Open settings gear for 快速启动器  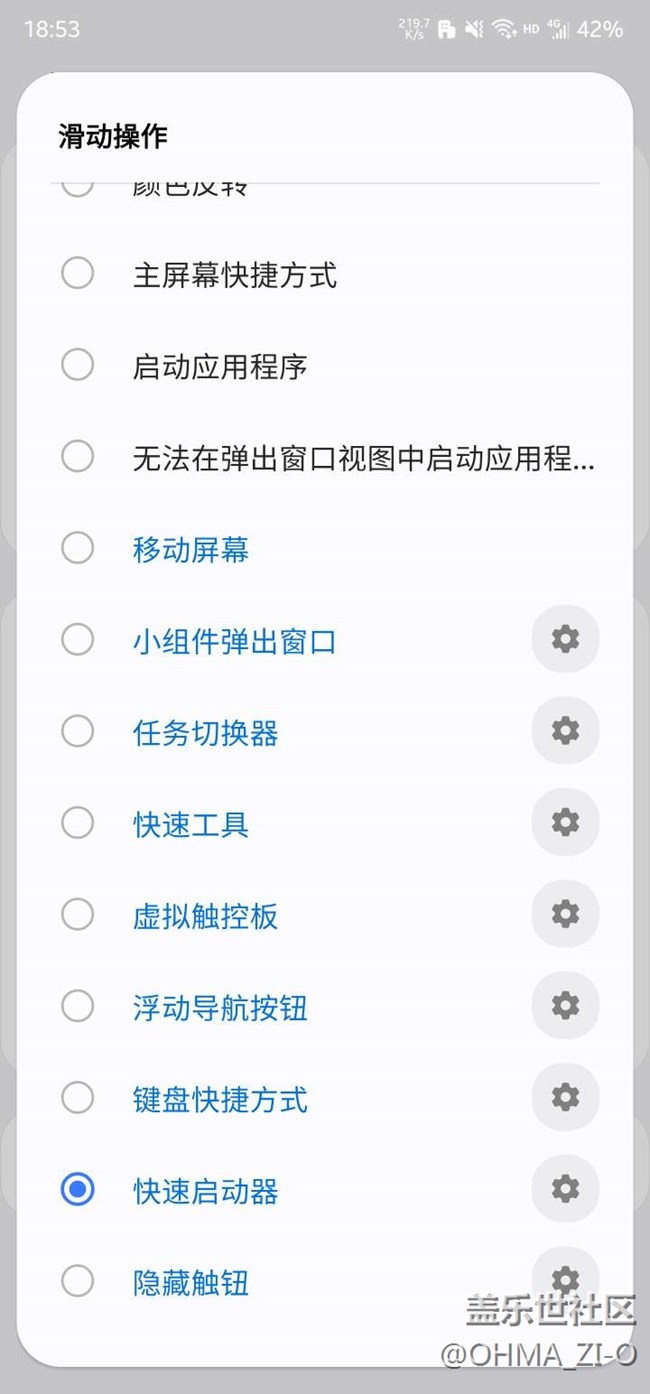click(x=565, y=1189)
